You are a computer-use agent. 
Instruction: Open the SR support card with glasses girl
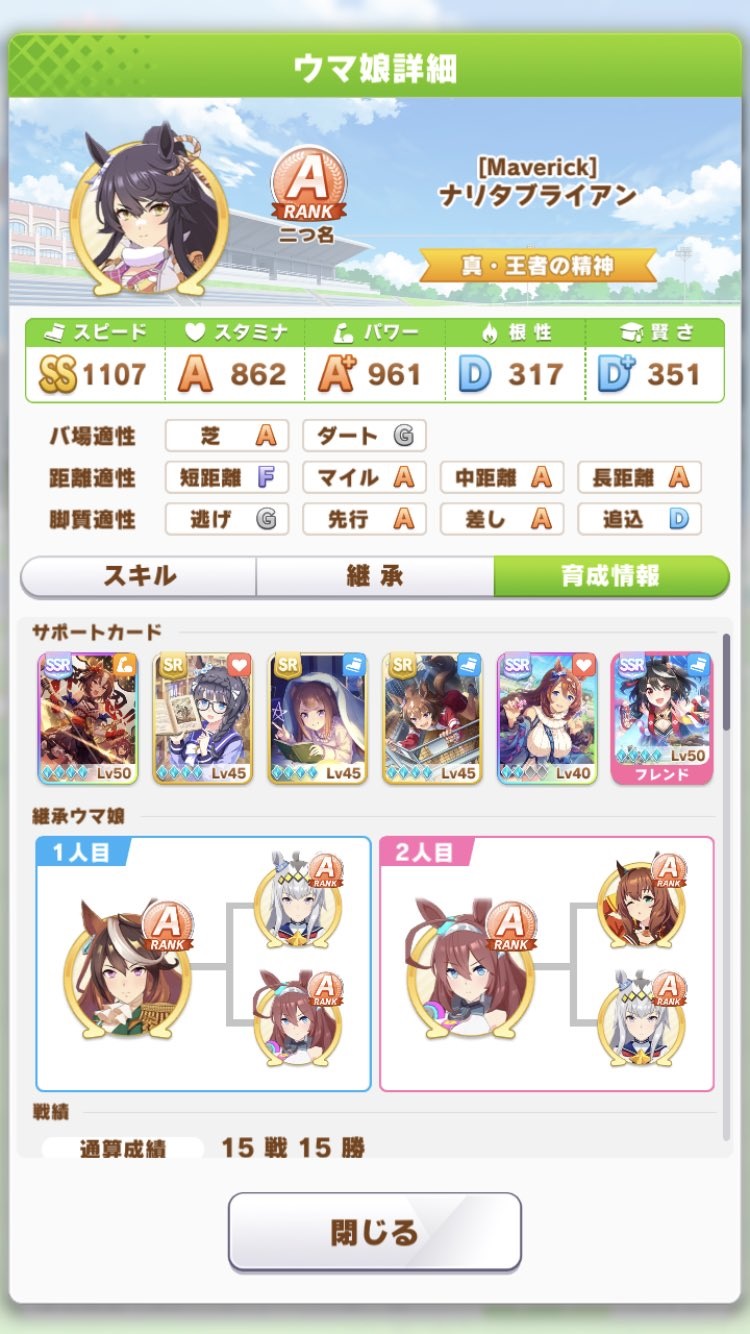[x=203, y=717]
